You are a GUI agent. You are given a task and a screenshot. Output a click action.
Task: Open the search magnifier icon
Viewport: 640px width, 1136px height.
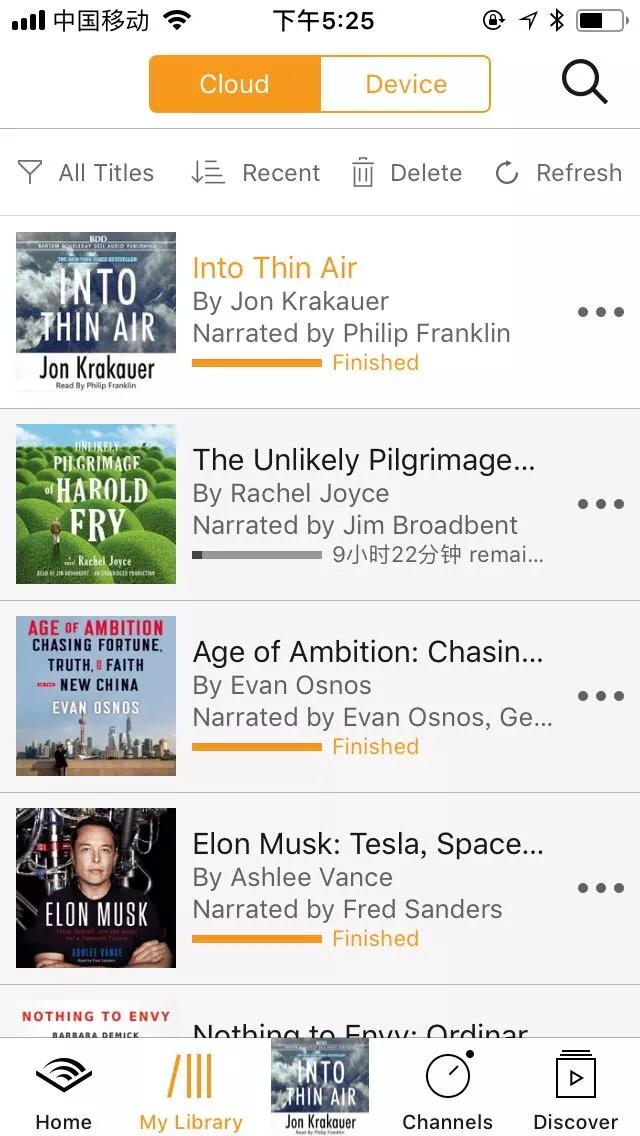(584, 83)
